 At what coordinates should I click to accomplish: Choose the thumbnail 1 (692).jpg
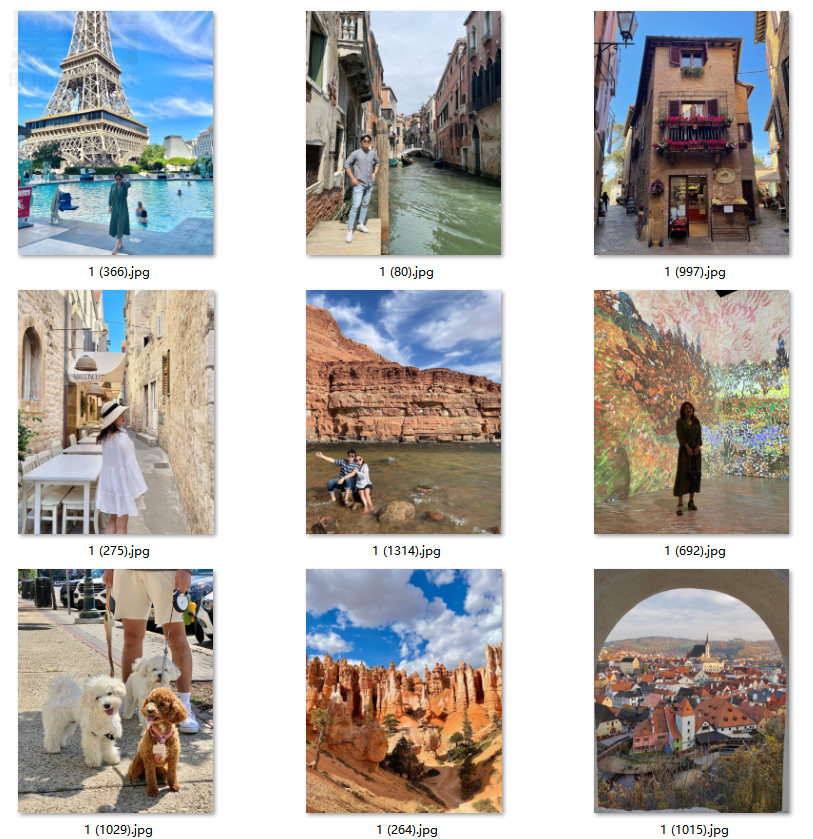tap(691, 412)
